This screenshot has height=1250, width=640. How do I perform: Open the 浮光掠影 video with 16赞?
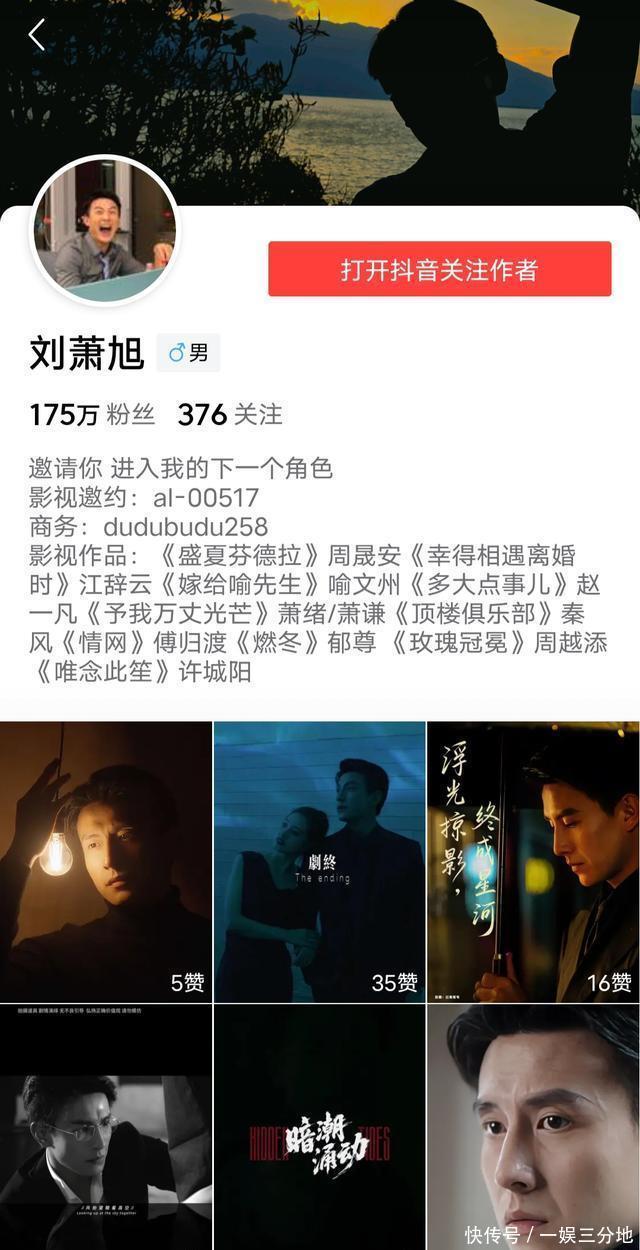(534, 861)
